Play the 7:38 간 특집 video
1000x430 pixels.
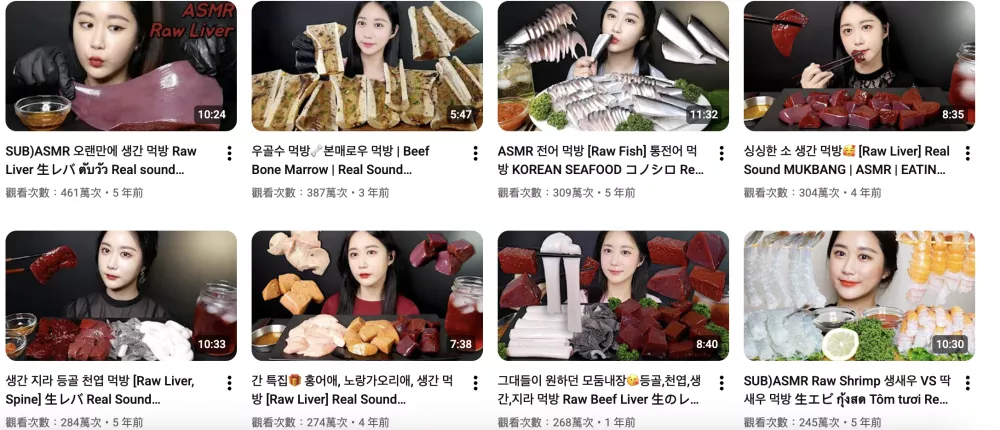click(366, 296)
